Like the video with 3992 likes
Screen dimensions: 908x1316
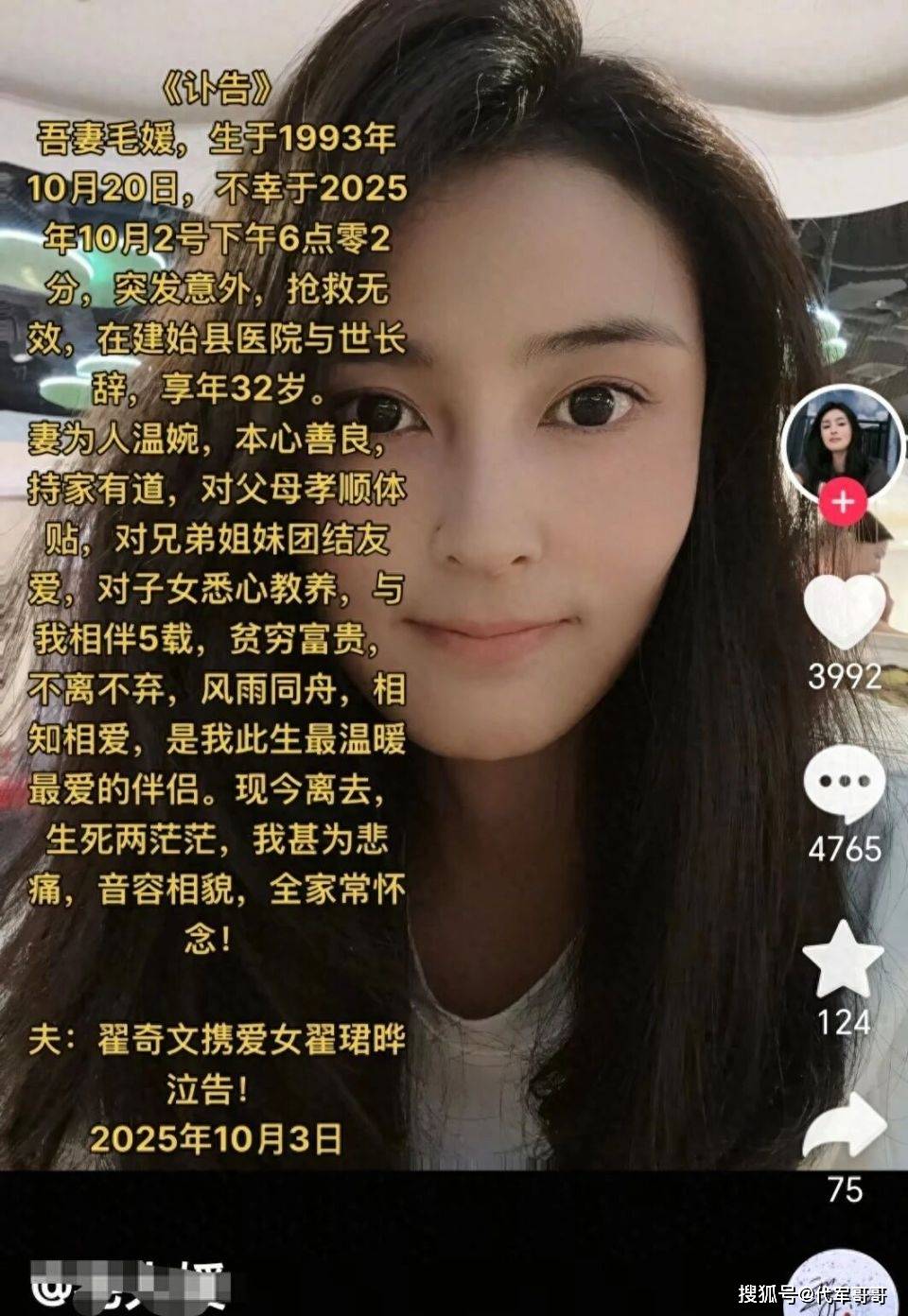(844, 612)
